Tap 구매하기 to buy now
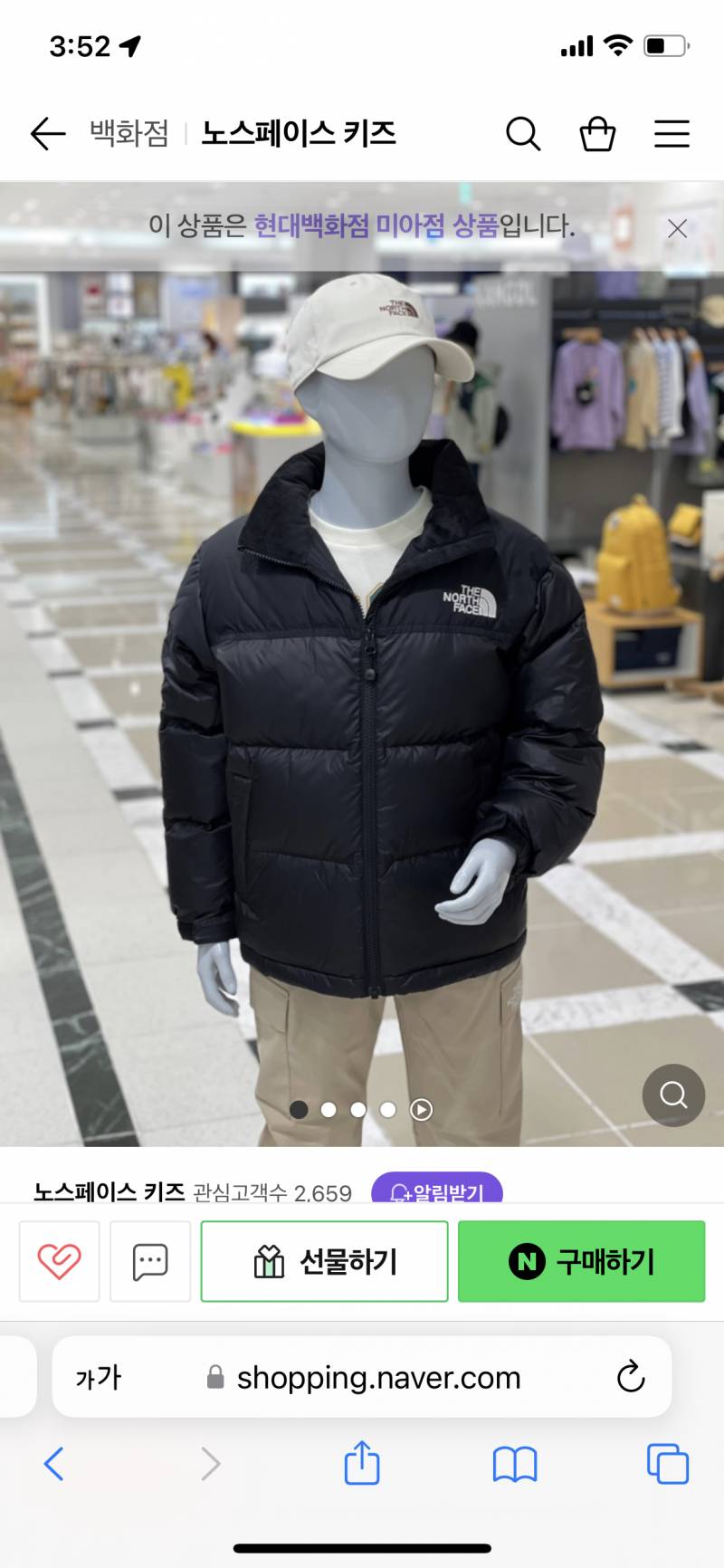 [581, 1261]
